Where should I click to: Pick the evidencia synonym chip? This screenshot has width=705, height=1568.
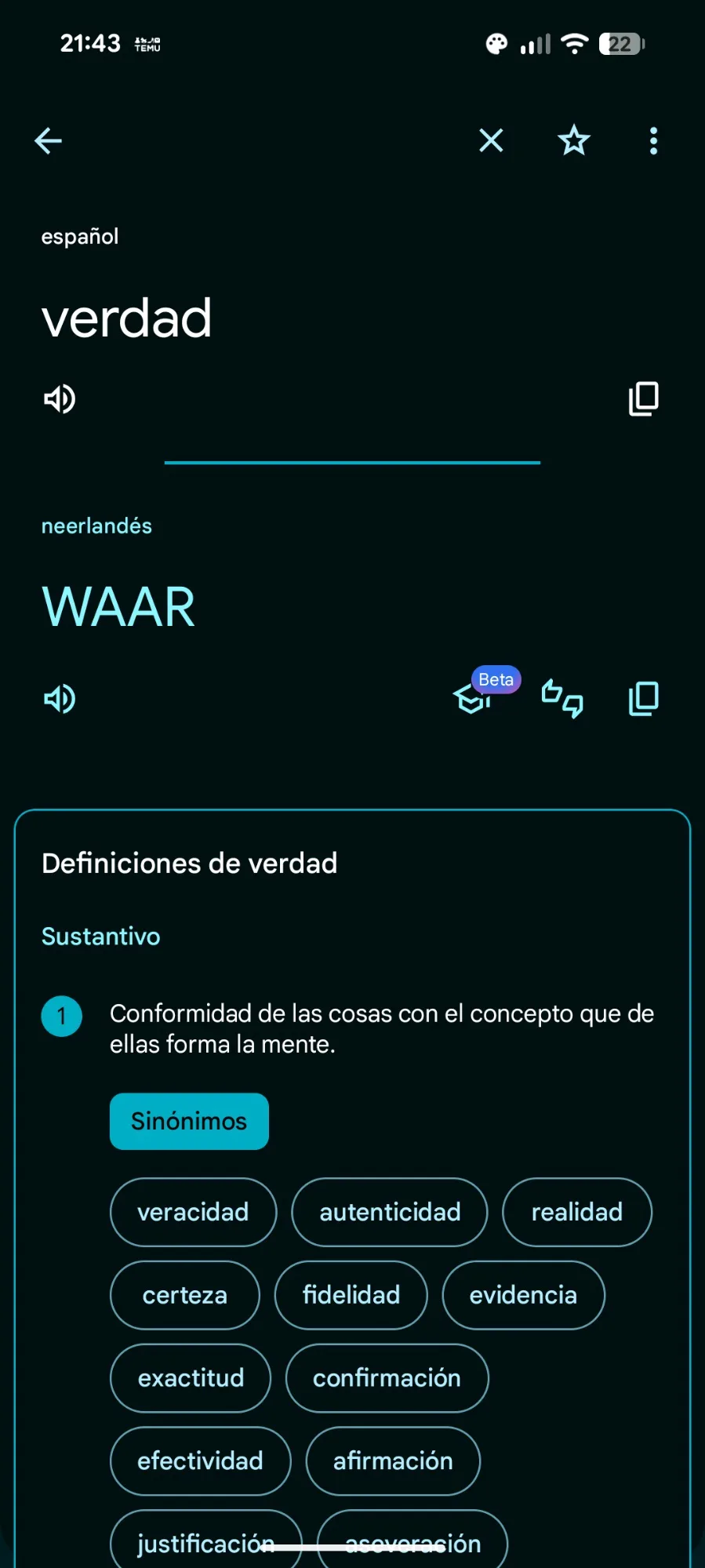[x=523, y=1295]
